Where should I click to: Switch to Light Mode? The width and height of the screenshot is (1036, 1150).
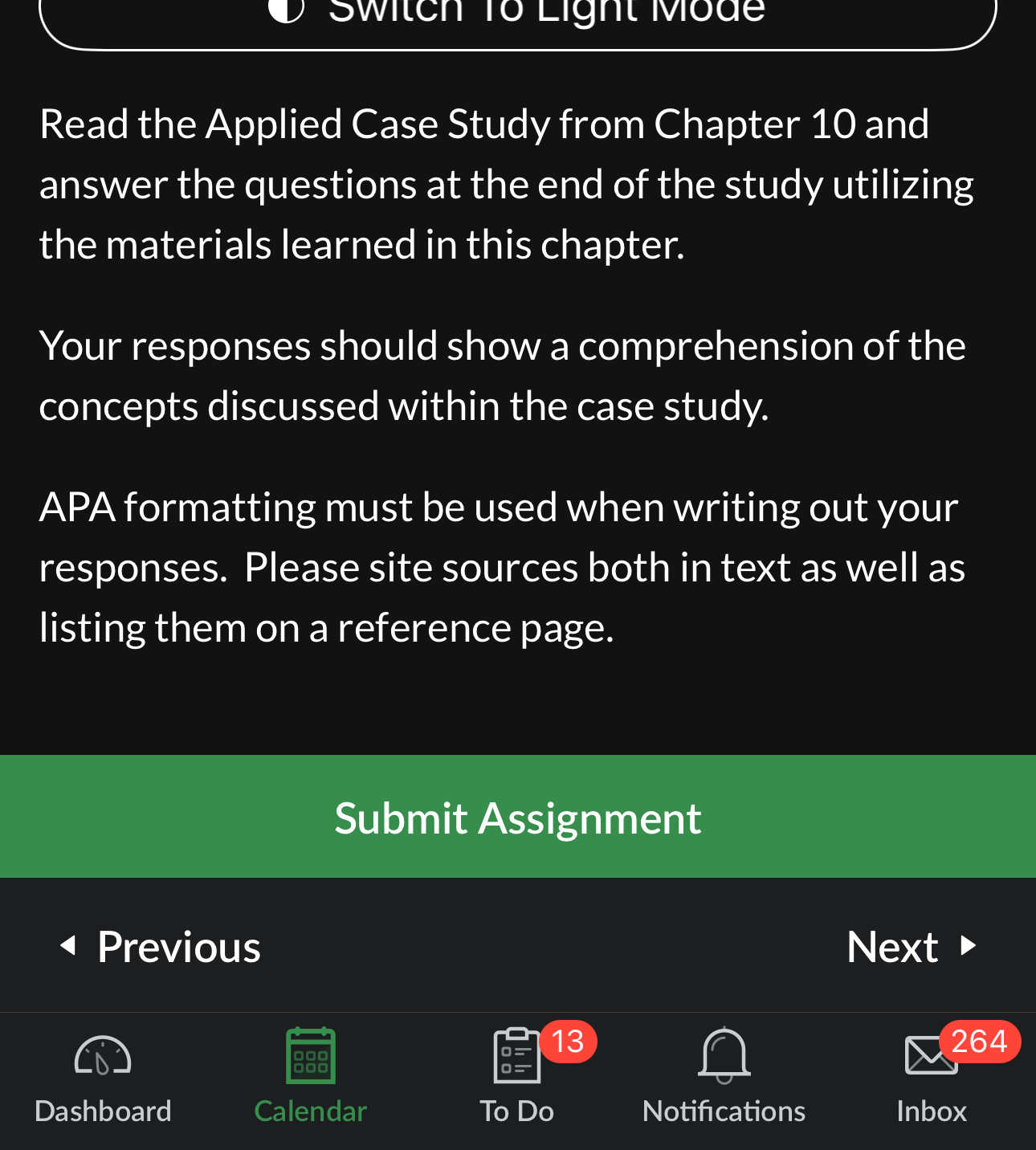click(x=517, y=16)
